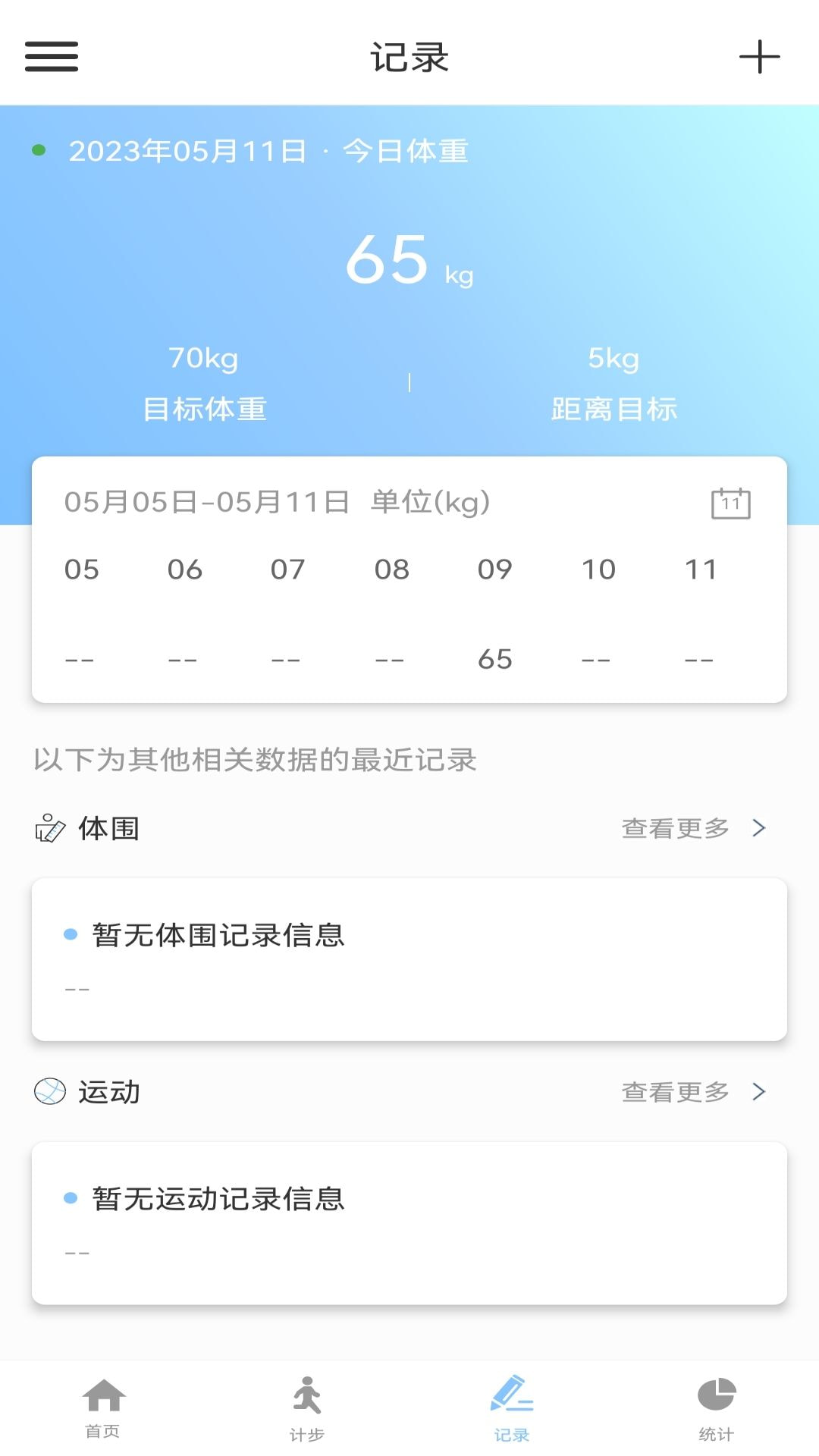This screenshot has width=819, height=1456.
Task: Open the hamburger drawer menu
Action: tap(52, 57)
